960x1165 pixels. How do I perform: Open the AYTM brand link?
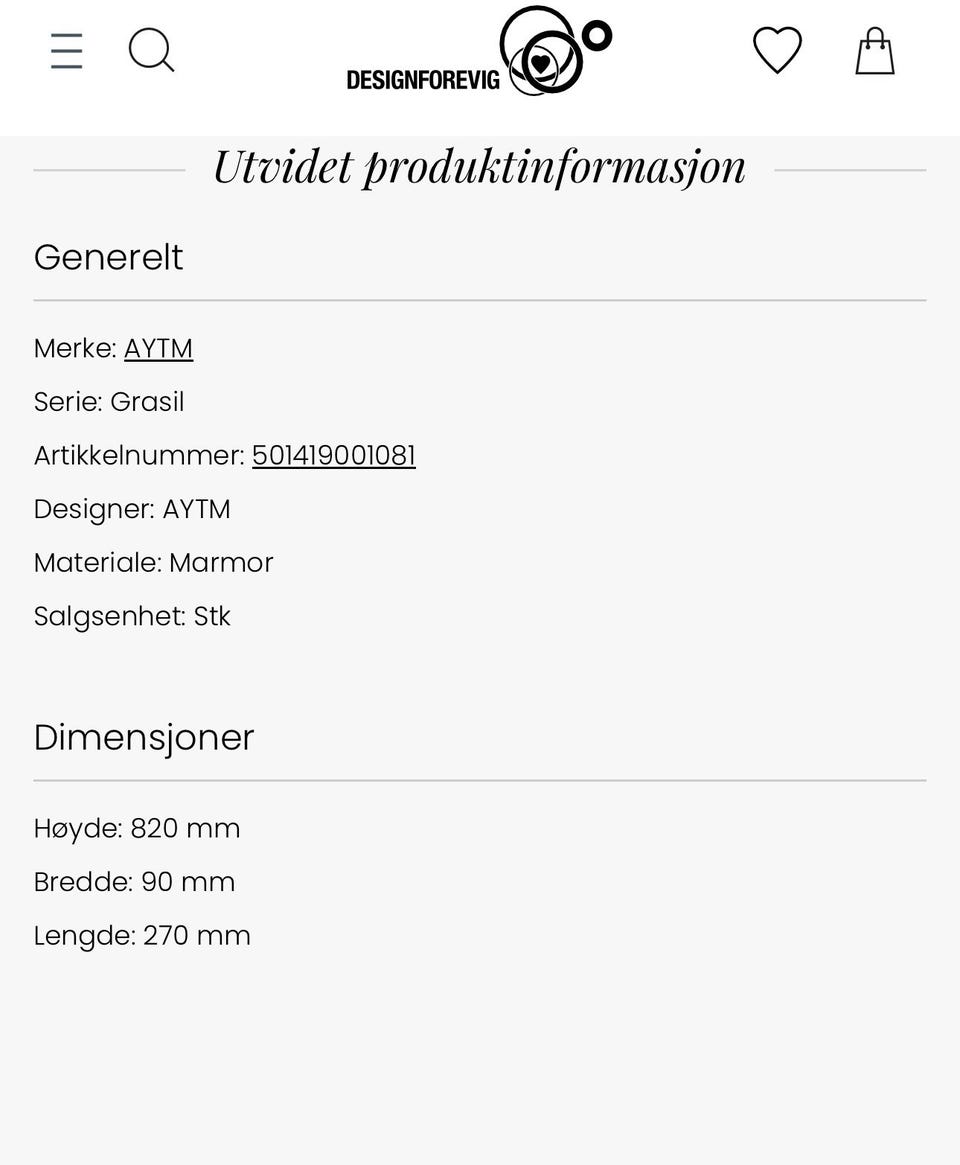click(158, 348)
